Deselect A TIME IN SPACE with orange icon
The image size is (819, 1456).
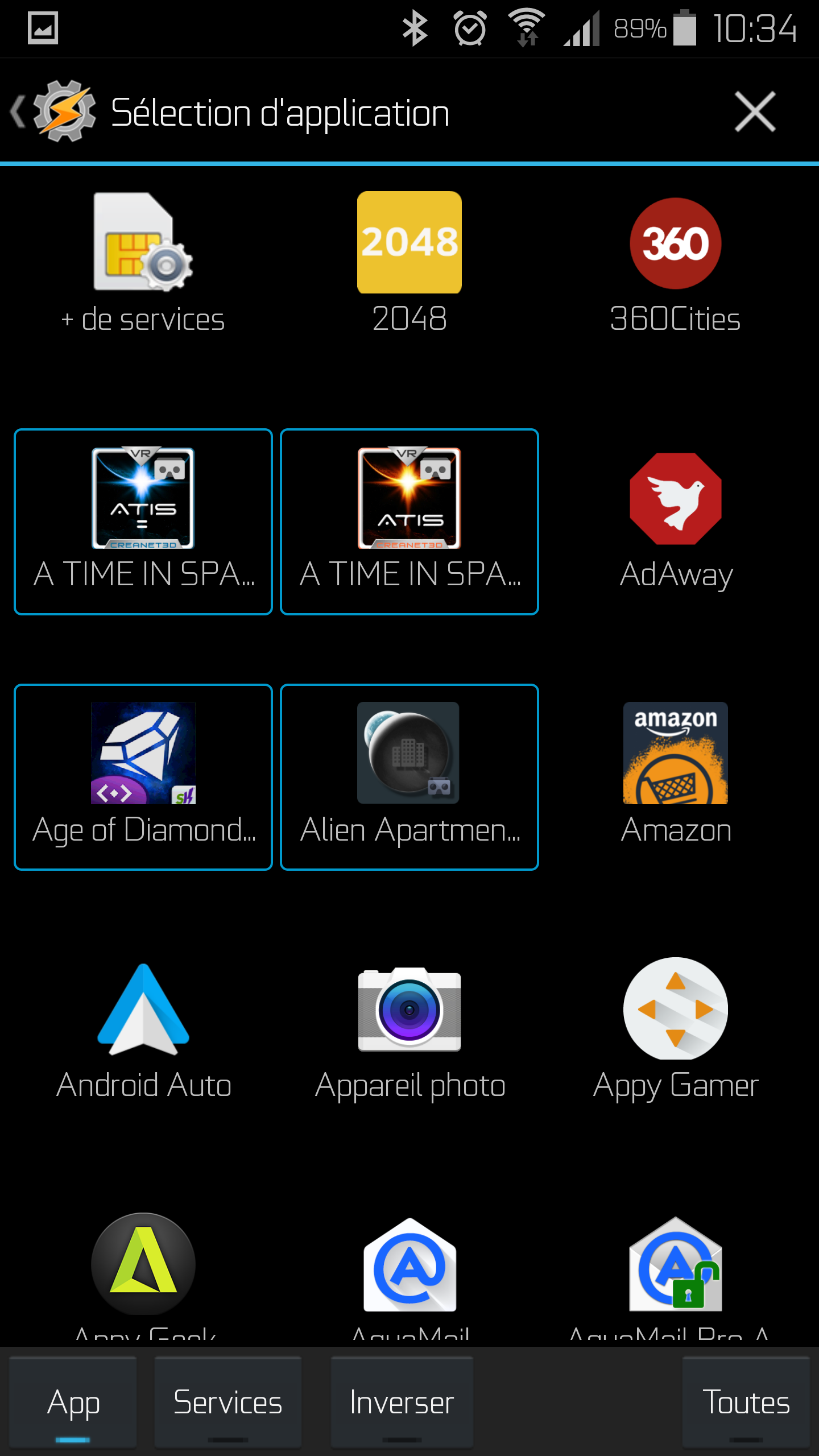(409, 522)
